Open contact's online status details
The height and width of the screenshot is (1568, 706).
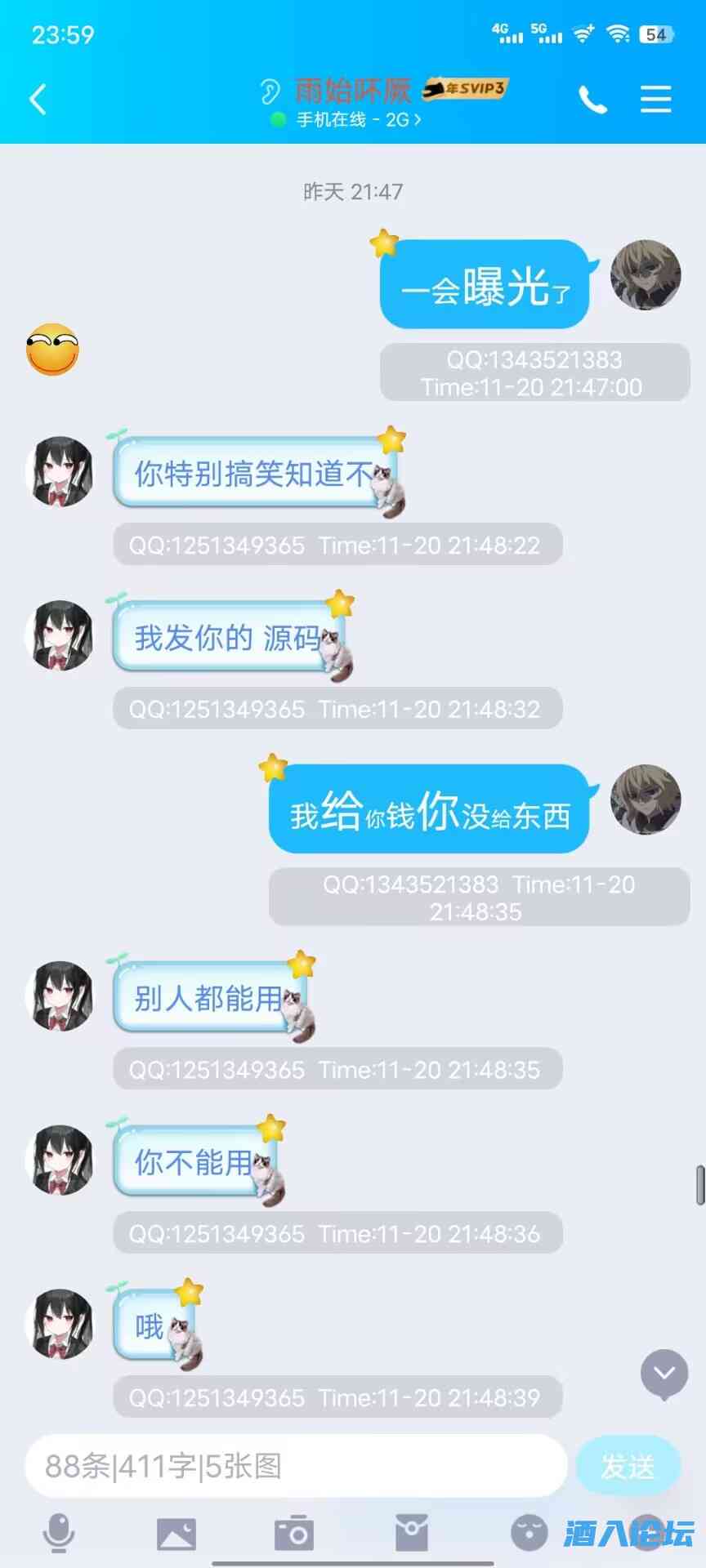pyautogui.click(x=351, y=120)
